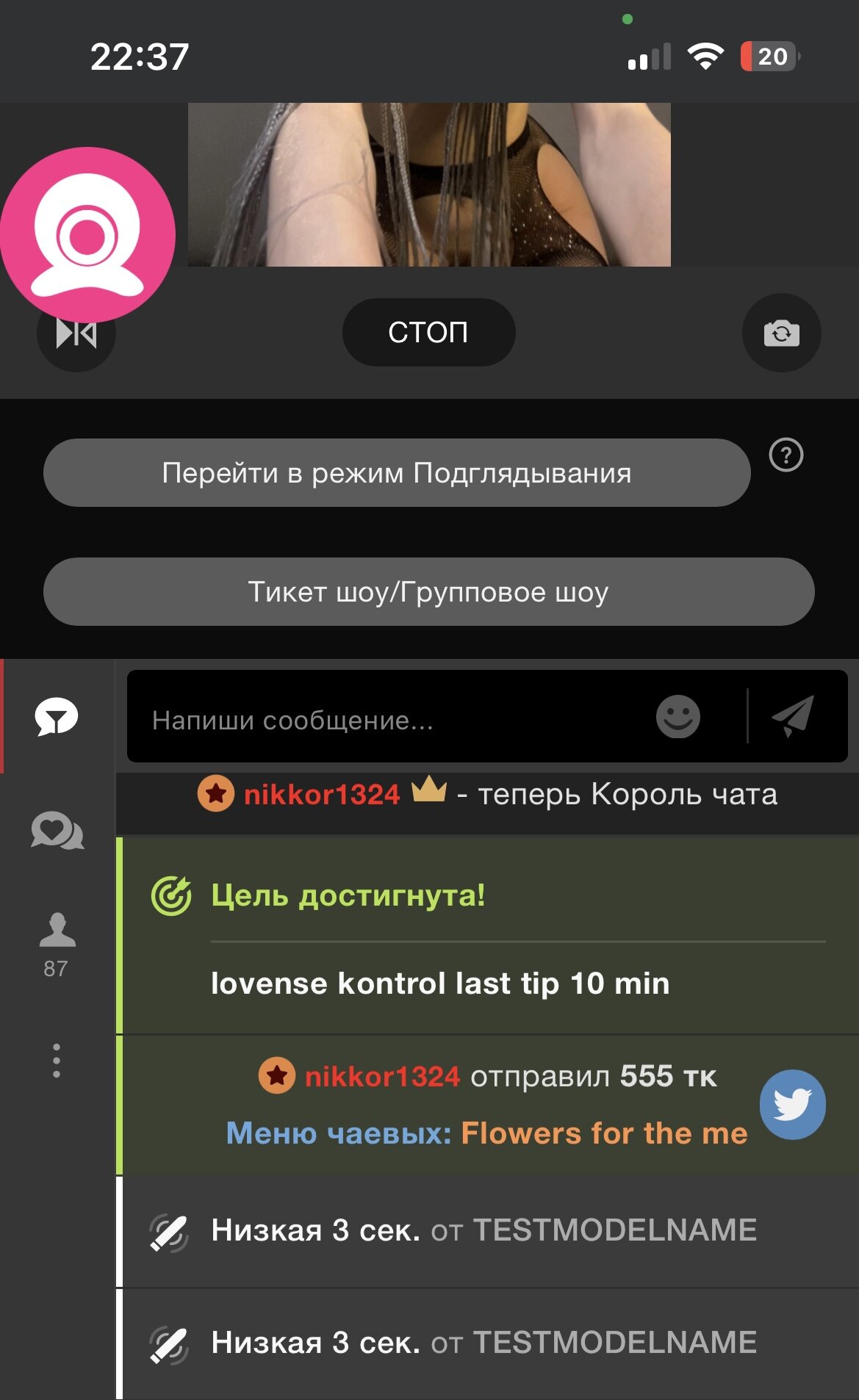Open help question mark for spy mode

tap(786, 455)
